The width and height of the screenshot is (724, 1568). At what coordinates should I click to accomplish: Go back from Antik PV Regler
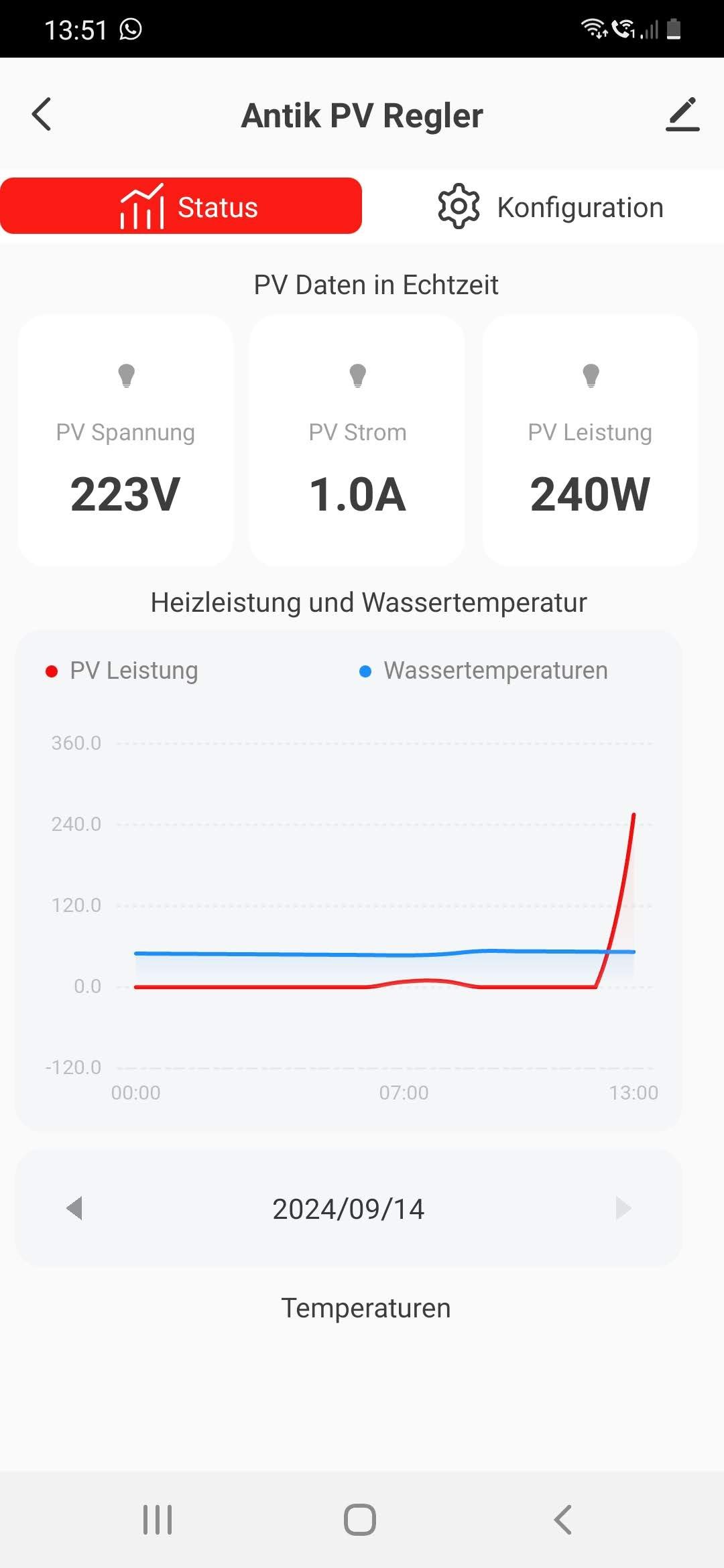click(x=42, y=114)
